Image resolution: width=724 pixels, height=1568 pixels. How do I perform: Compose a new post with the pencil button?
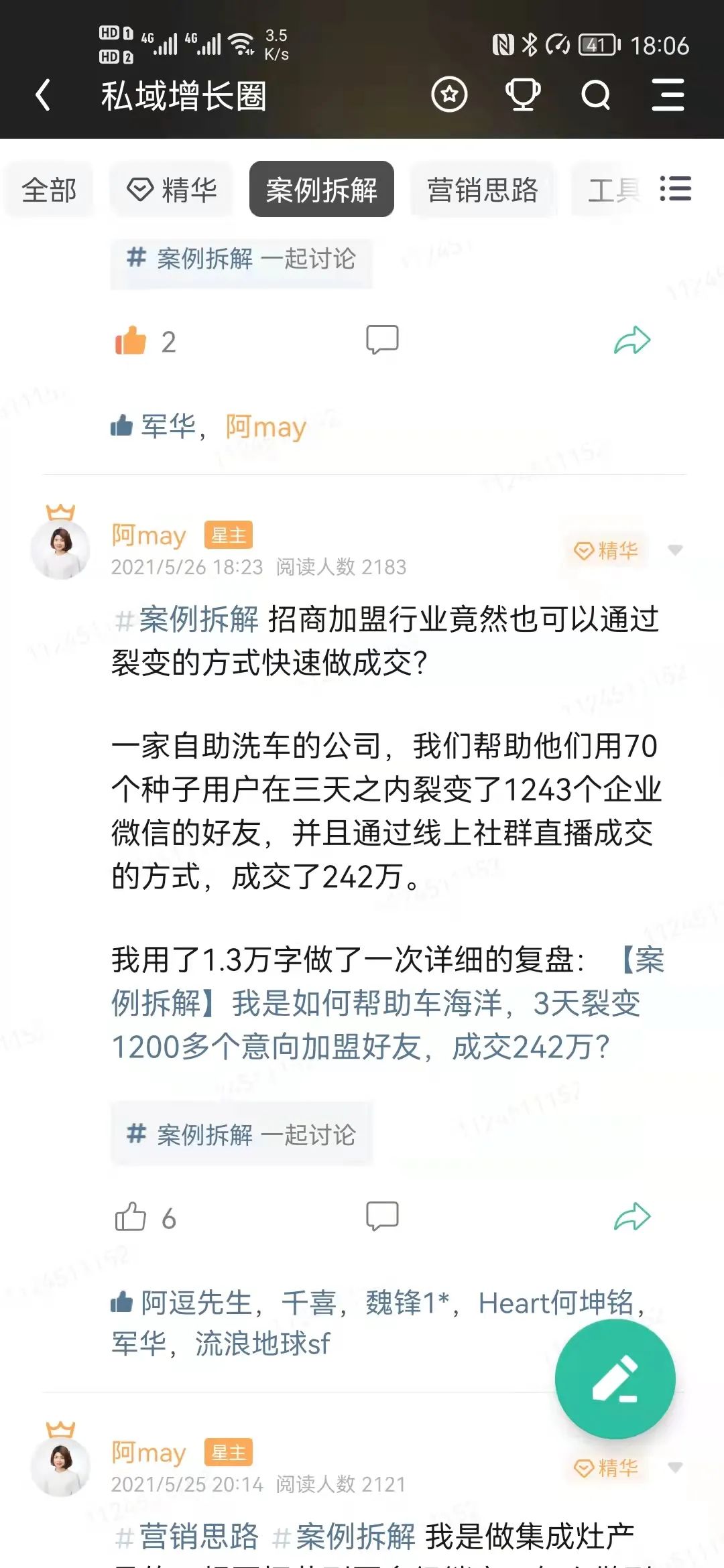[x=615, y=1379]
